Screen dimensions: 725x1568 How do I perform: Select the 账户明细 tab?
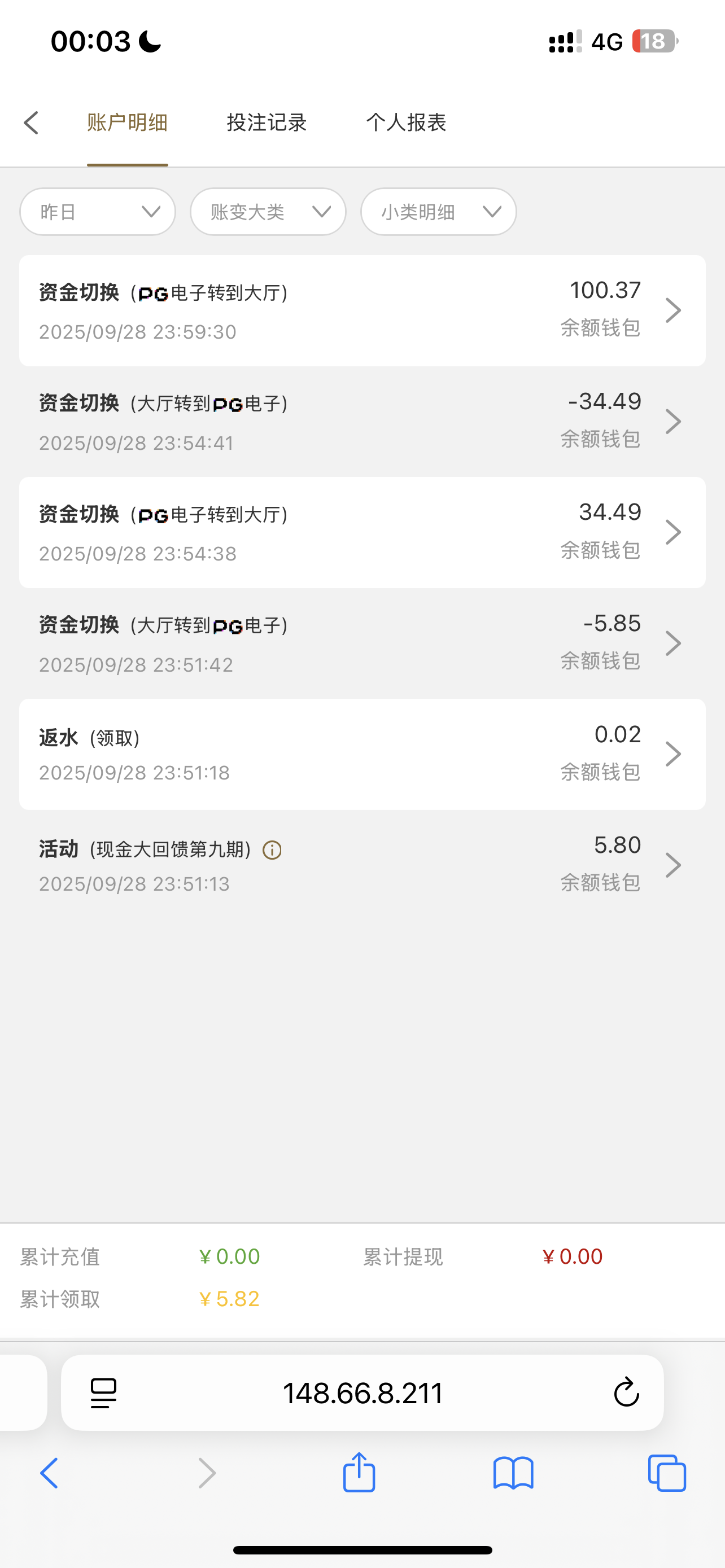[x=127, y=123]
